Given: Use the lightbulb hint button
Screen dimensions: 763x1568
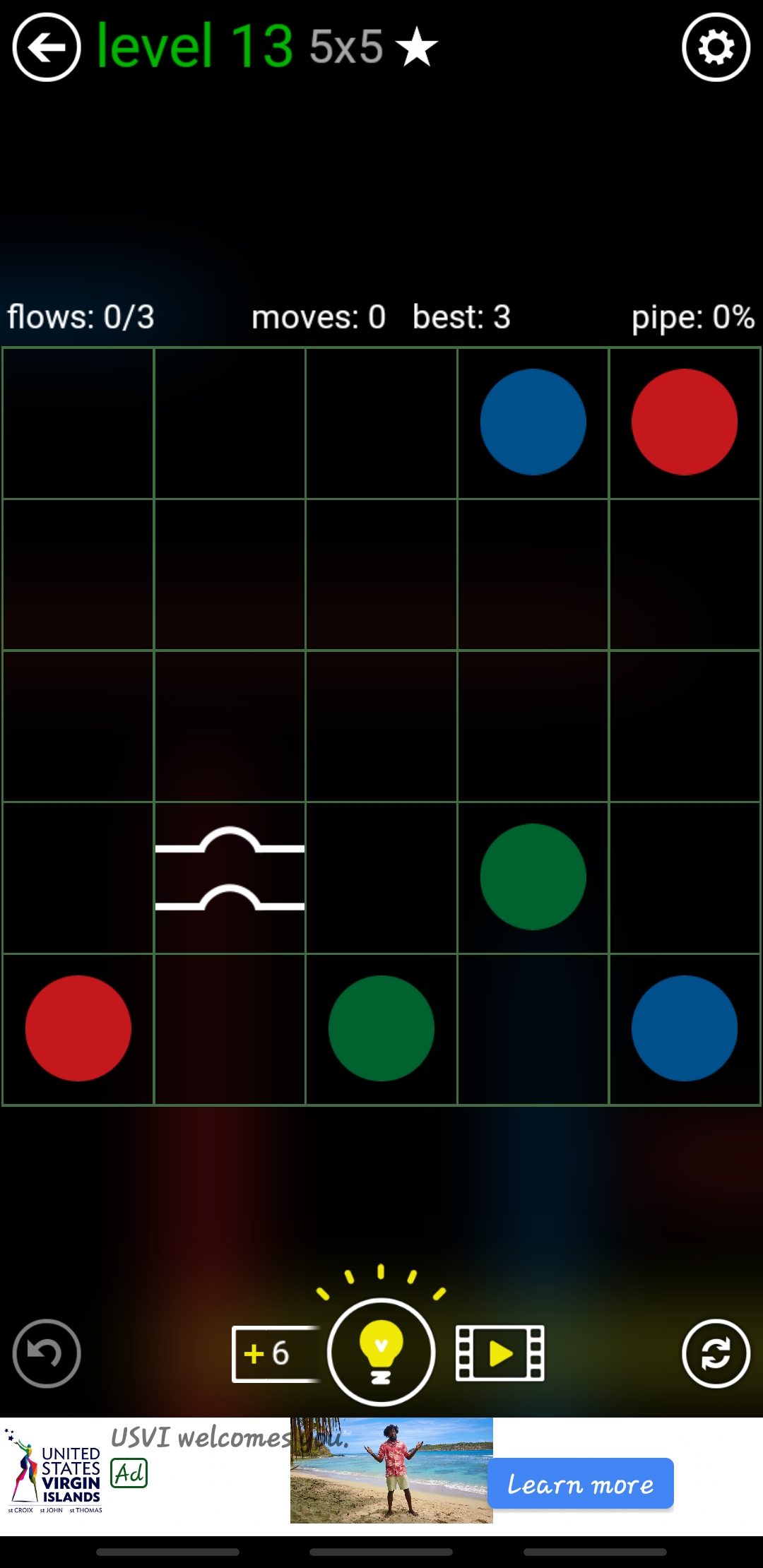Looking at the screenshot, I should point(381,1350).
